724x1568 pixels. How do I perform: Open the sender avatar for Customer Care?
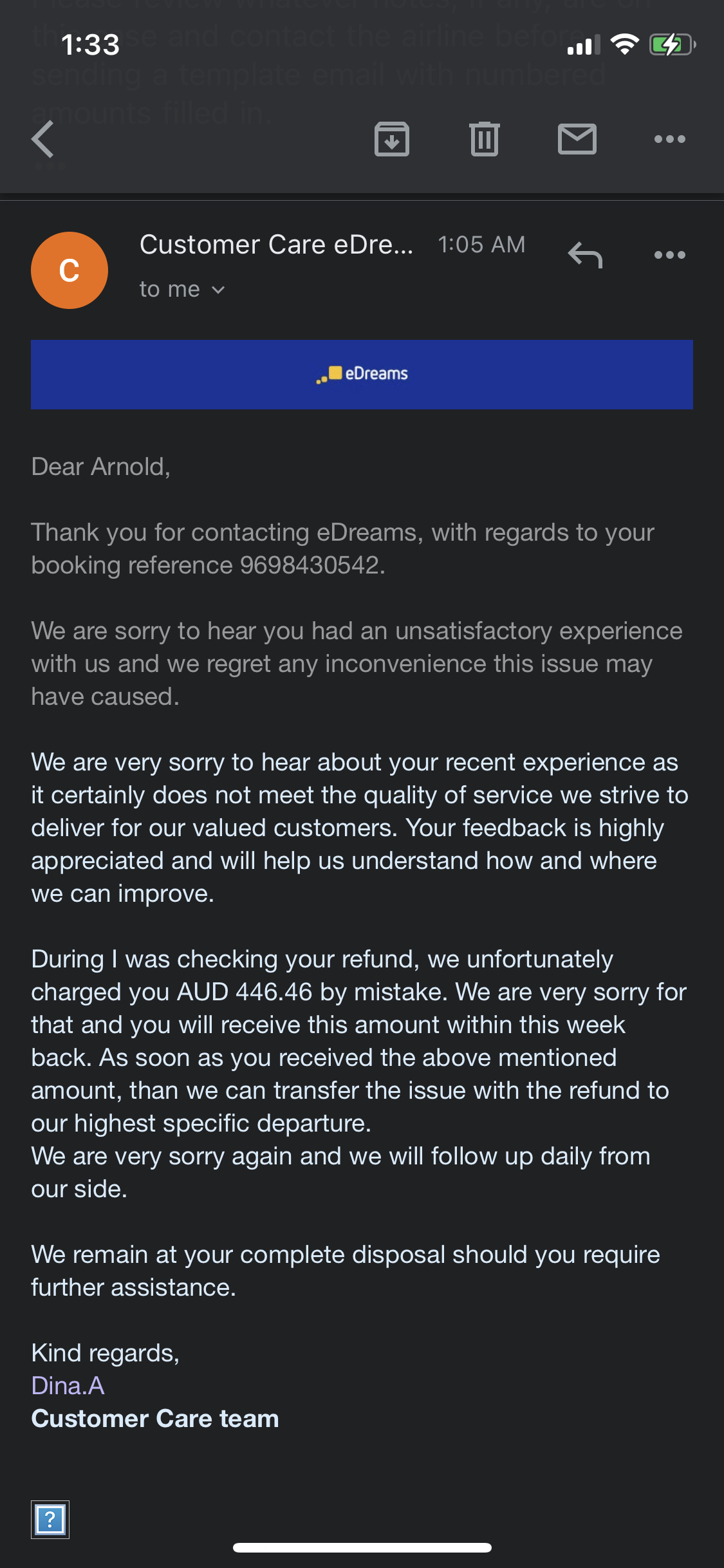coord(70,270)
